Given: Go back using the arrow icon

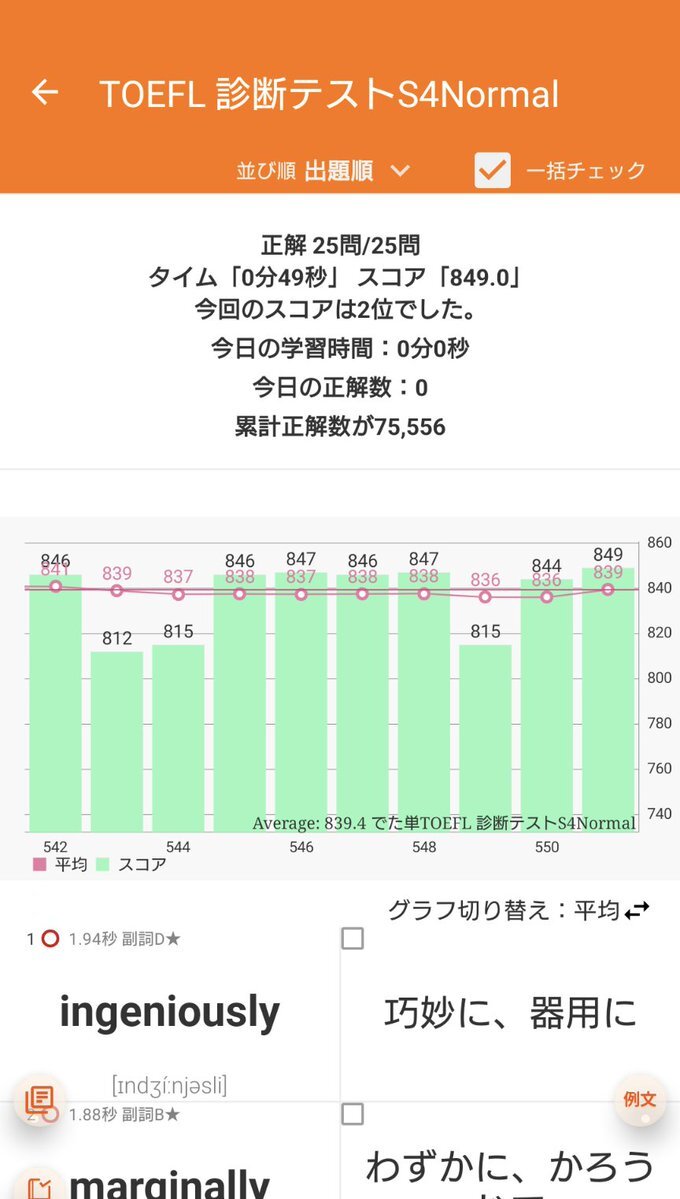Looking at the screenshot, I should (44, 93).
